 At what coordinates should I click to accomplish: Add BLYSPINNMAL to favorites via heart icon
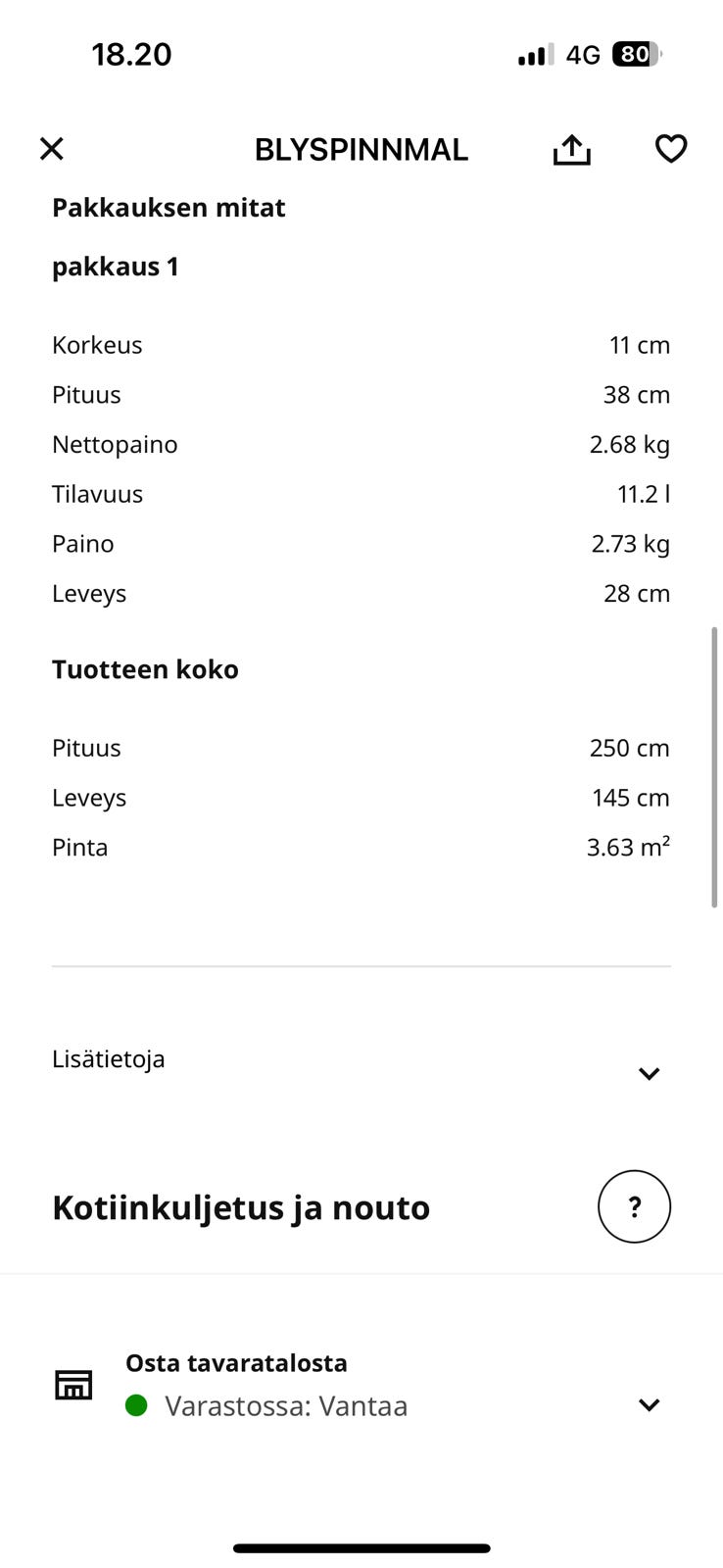point(671,149)
